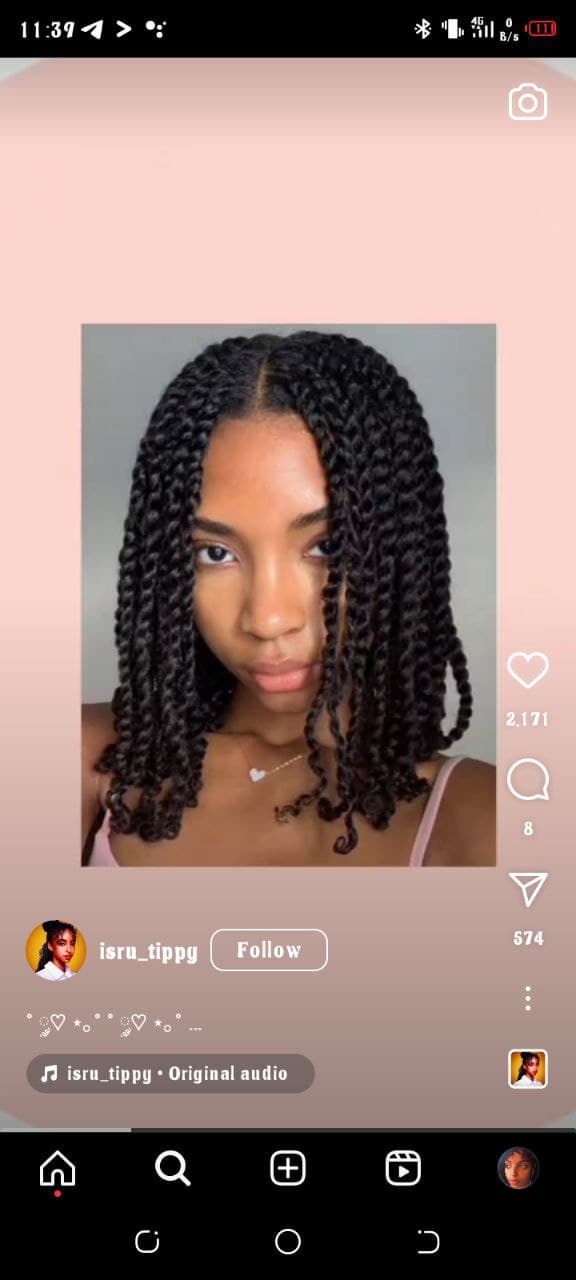
Task: Share this reel via the send icon
Action: click(528, 889)
